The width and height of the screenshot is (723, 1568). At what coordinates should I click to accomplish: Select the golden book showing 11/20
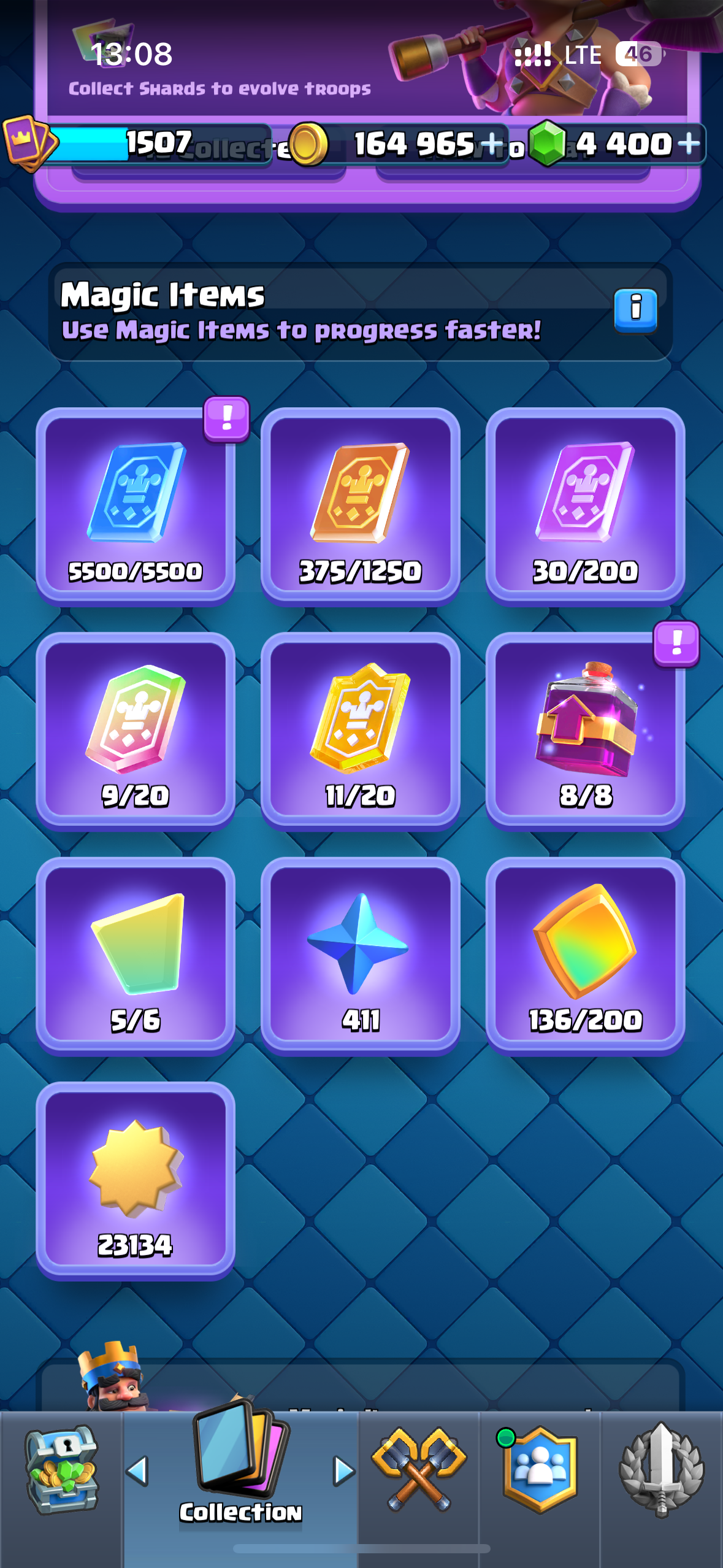coord(361,731)
